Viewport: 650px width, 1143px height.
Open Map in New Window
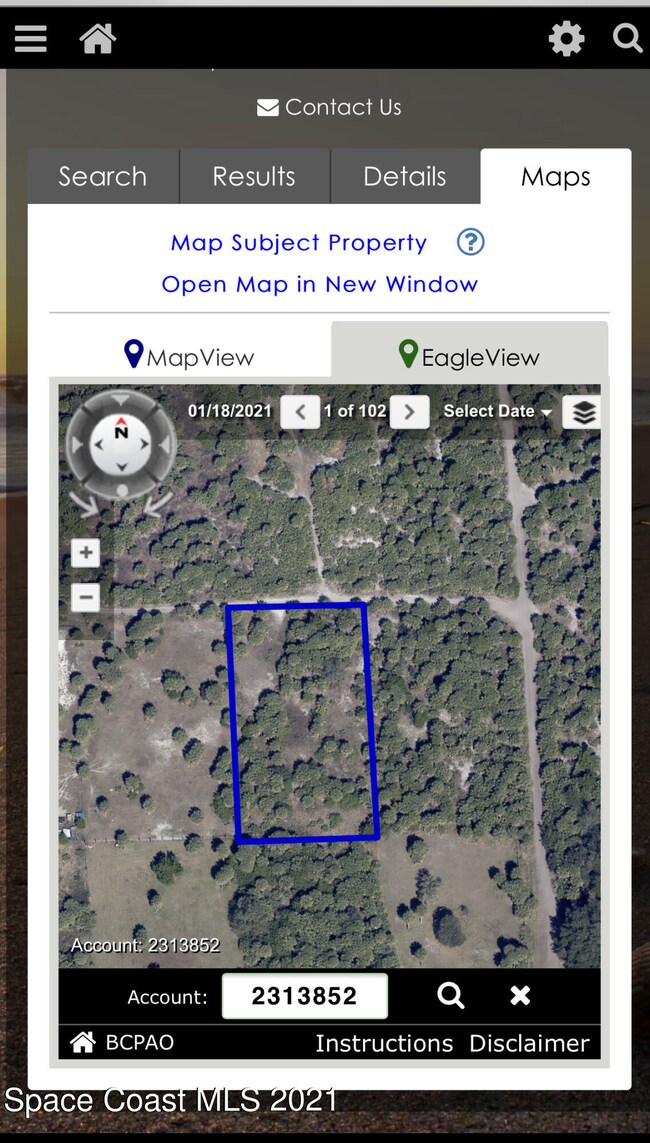click(320, 284)
